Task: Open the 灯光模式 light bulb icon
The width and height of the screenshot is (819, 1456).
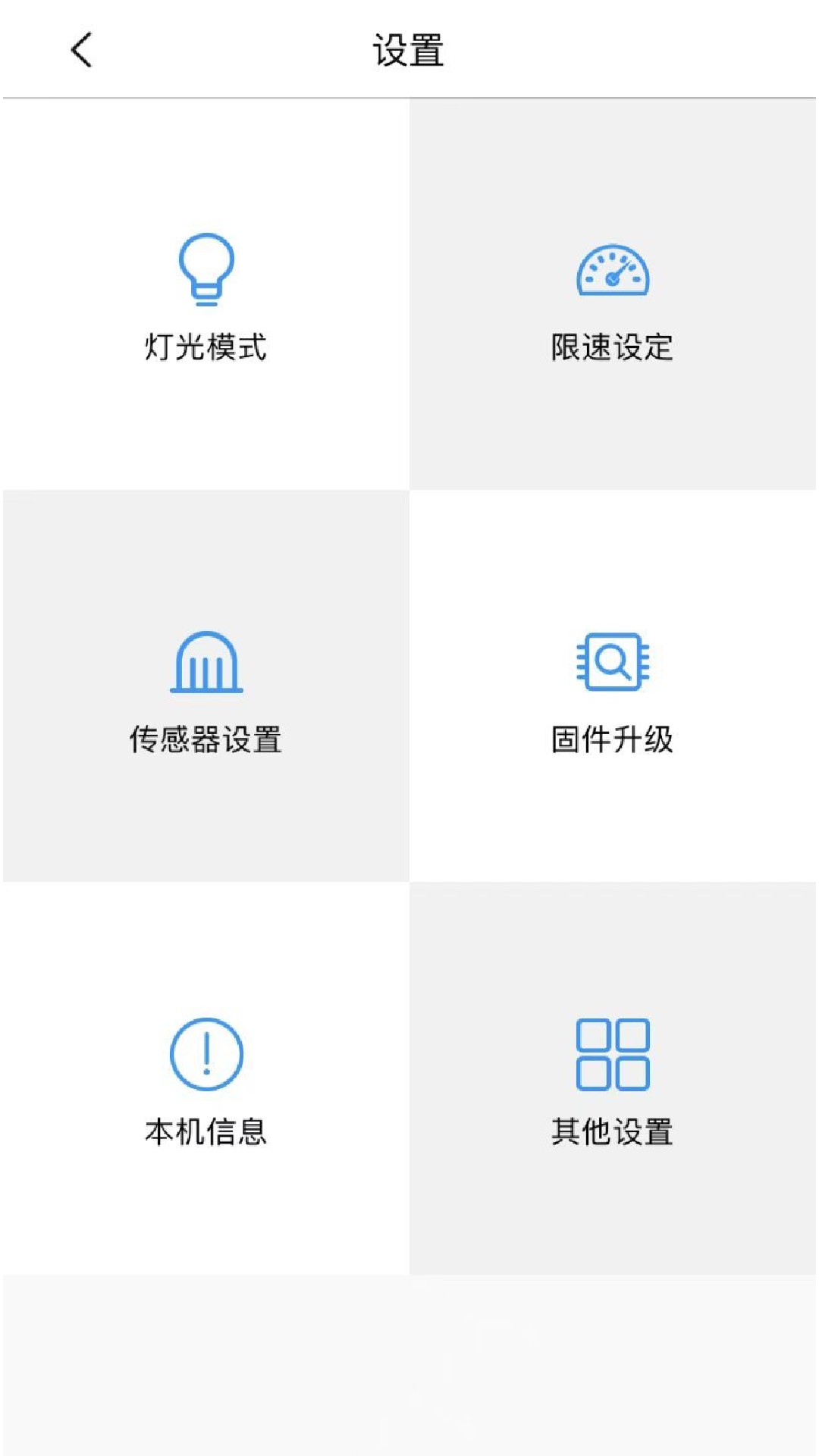Action: (x=205, y=269)
